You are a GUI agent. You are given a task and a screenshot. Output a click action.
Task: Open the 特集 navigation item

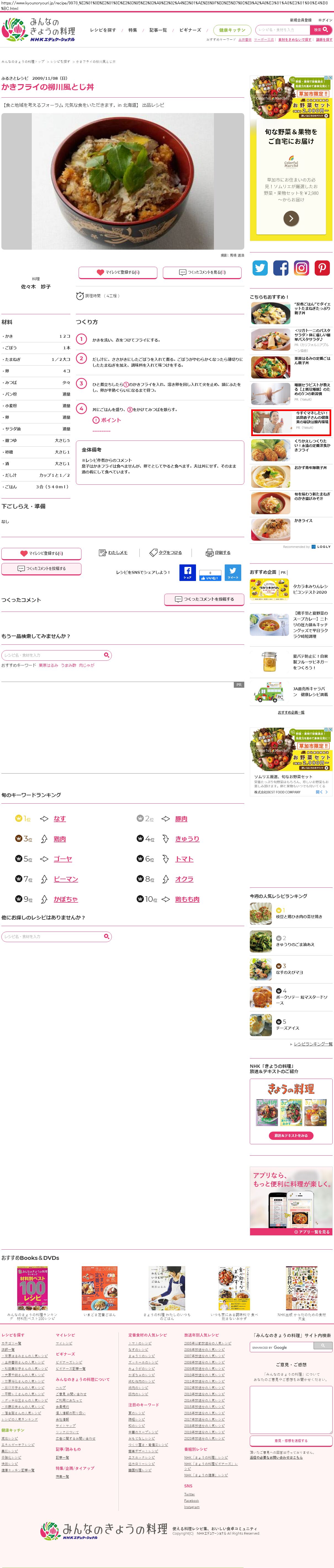[132, 30]
